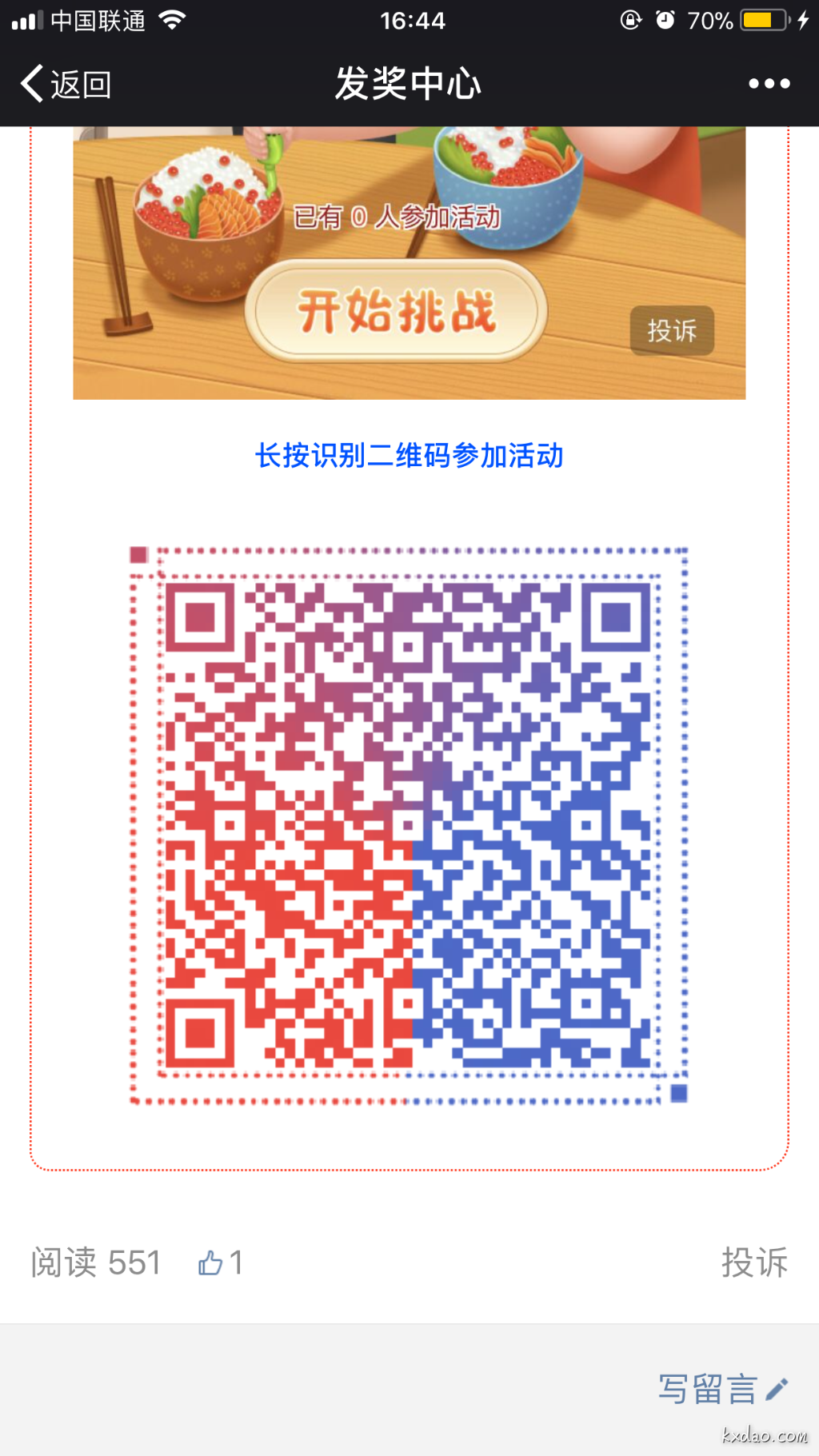Tap 投诉 at the bottom right to report
Screen dimensions: 819x1456
click(x=754, y=1263)
